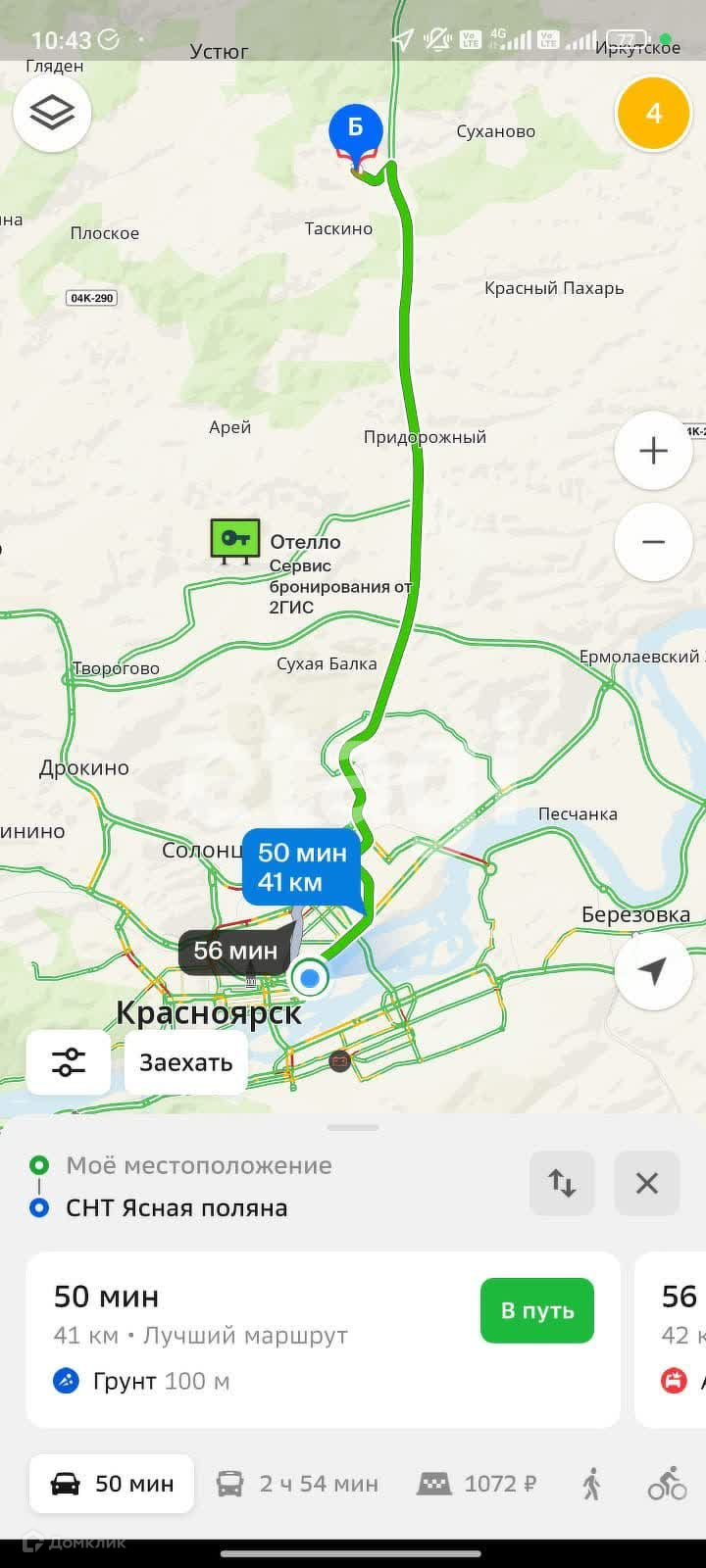Switch to bicycle route mode

[x=667, y=1484]
